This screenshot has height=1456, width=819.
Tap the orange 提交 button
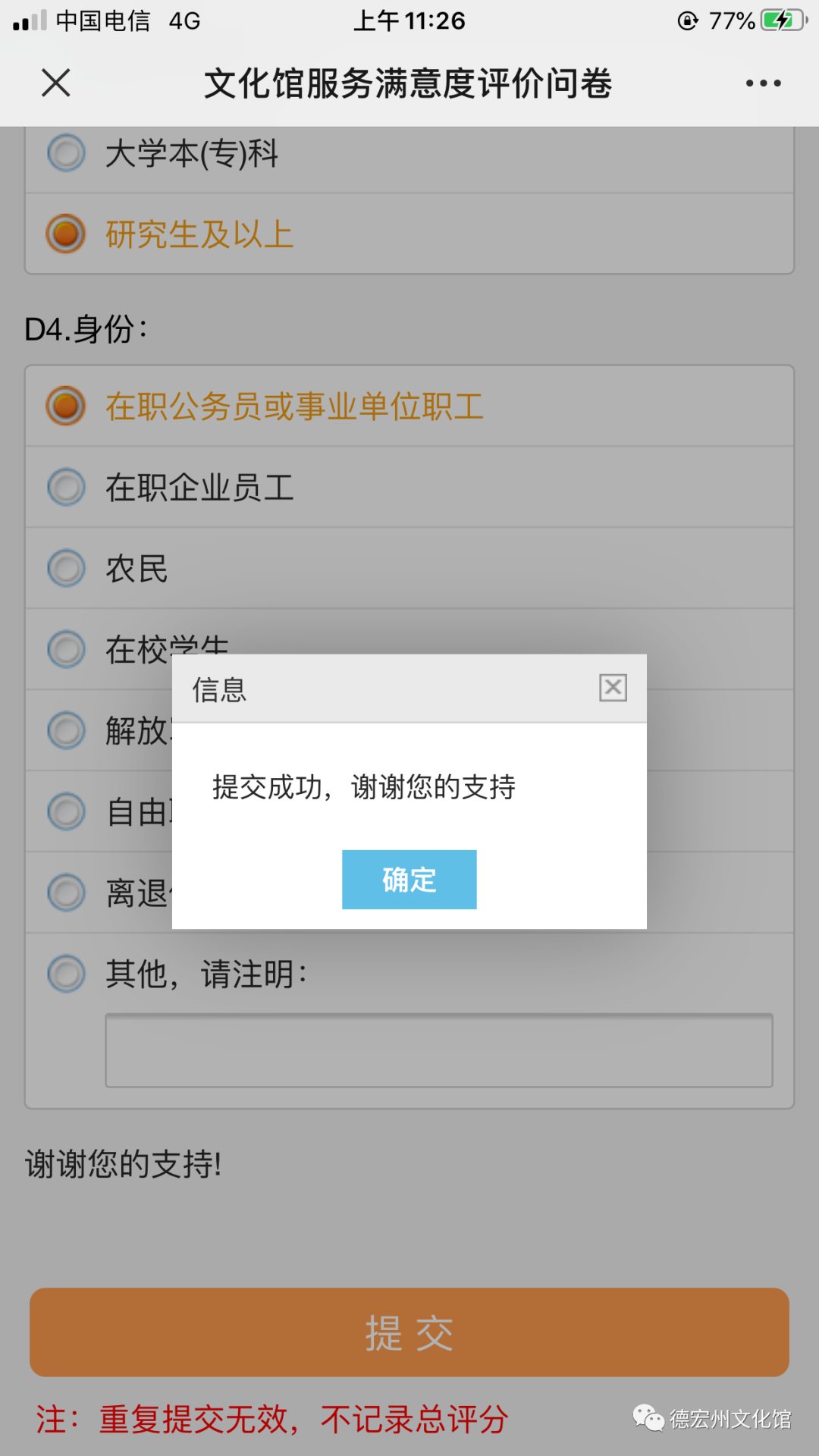pos(409,1332)
